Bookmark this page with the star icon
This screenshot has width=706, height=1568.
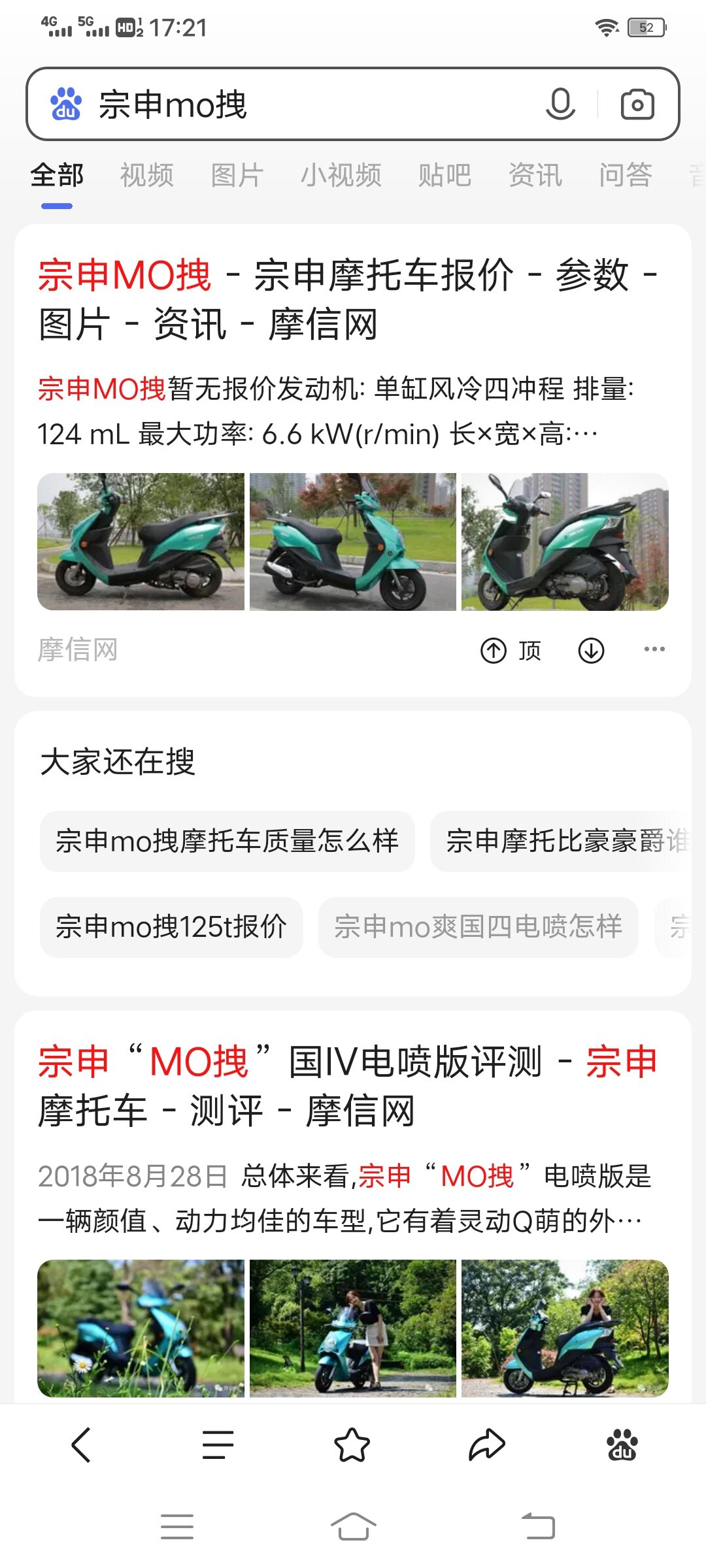tap(352, 1445)
